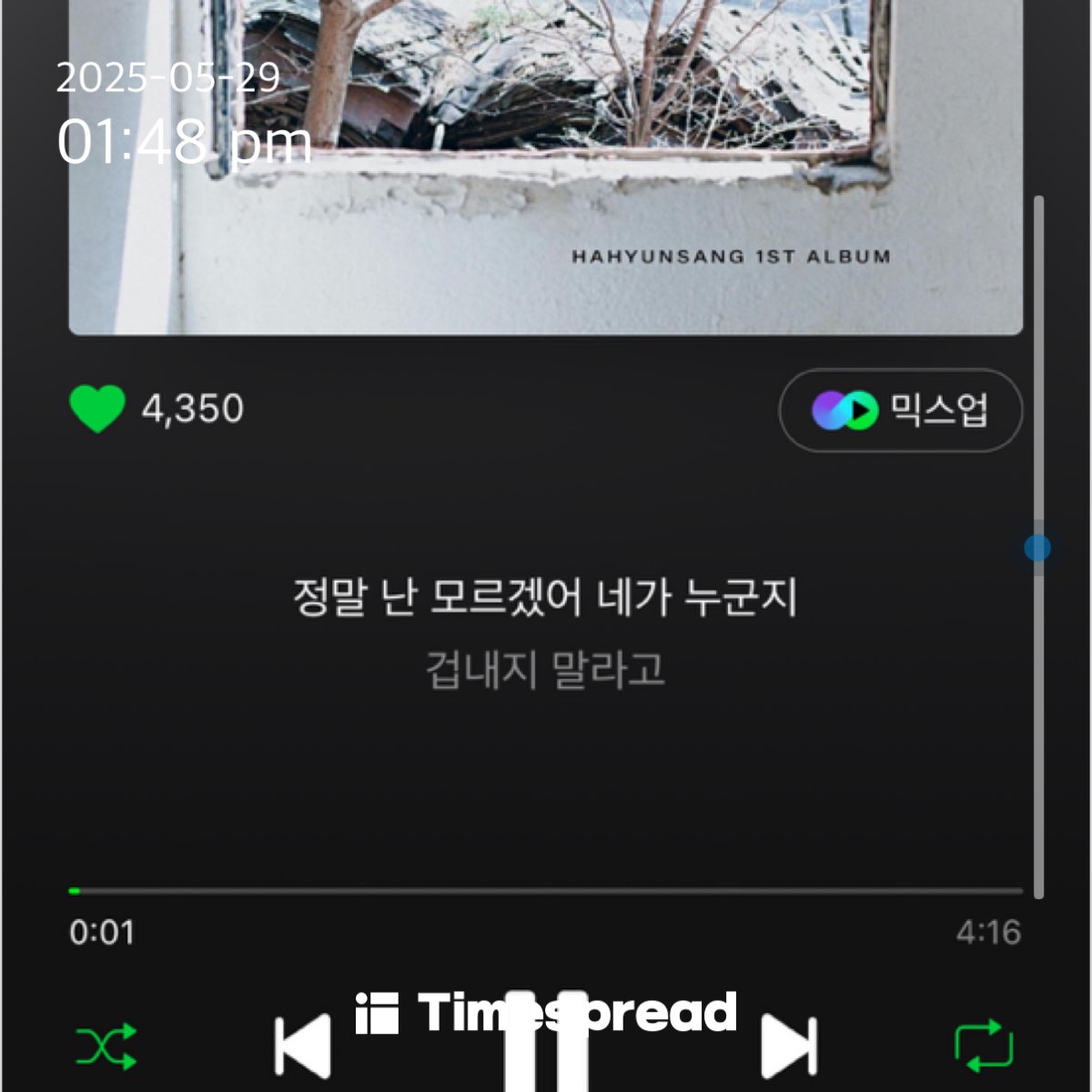Skip to the next track
The height and width of the screenshot is (1092, 1092).
(x=788, y=1046)
